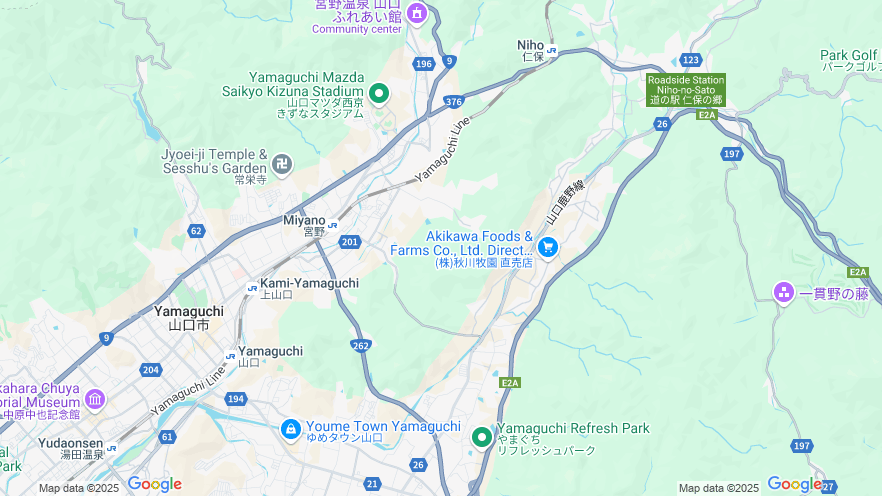Tap the Miyano train station icon
The image size is (882, 496).
[333, 225]
